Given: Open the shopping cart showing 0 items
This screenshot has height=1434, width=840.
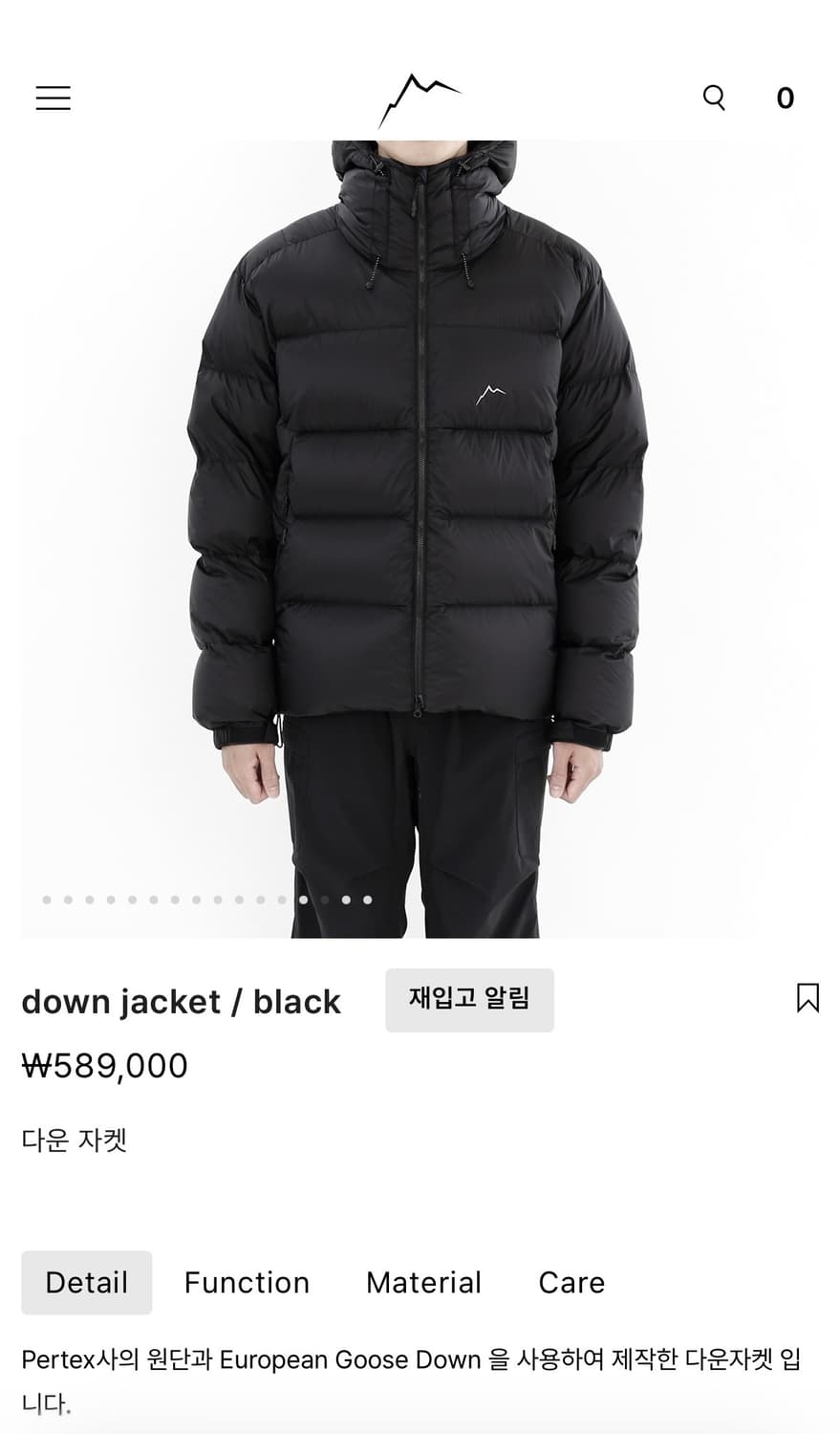Looking at the screenshot, I should click(x=786, y=98).
